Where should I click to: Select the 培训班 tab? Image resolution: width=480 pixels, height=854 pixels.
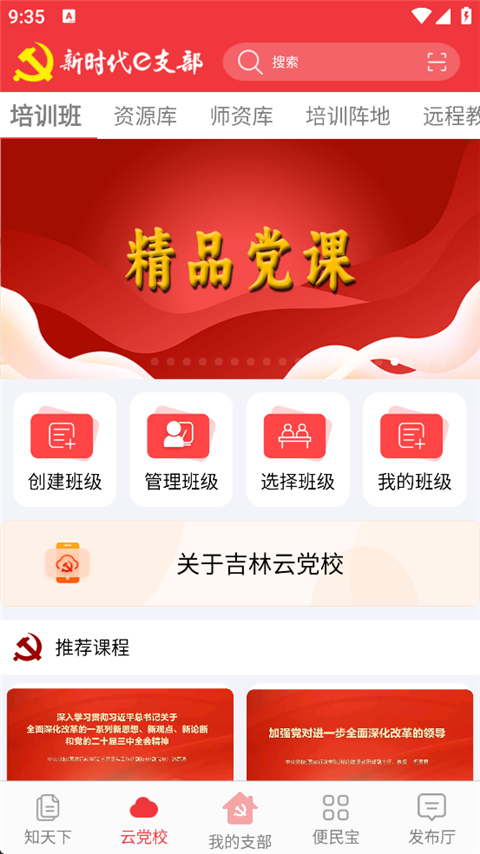tap(46, 116)
